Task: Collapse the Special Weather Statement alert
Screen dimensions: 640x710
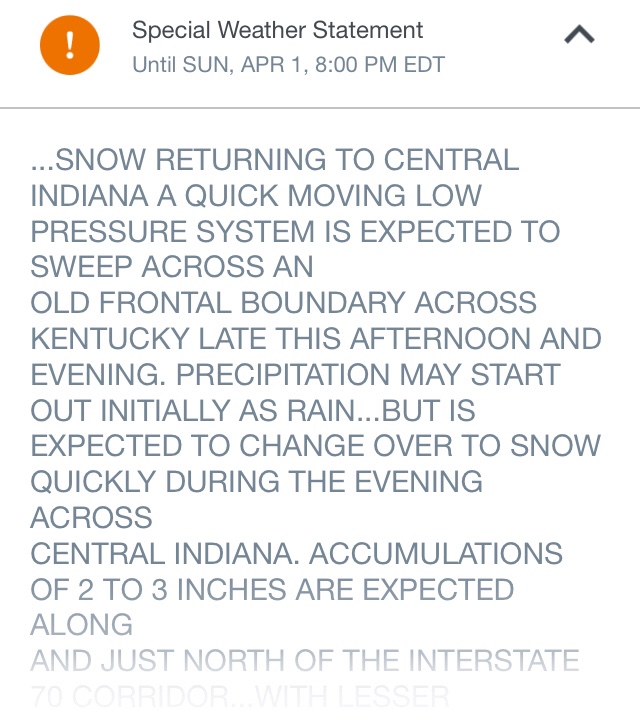Action: click(579, 36)
